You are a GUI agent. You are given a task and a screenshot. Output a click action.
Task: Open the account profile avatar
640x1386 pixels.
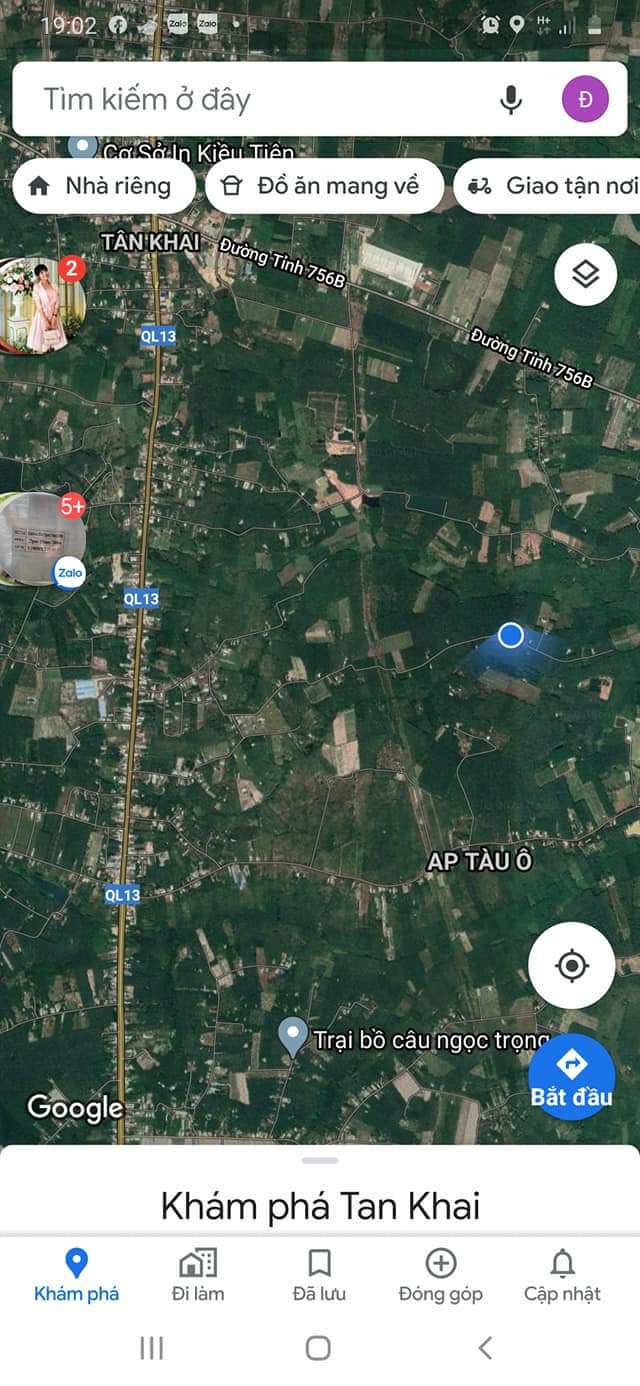585,99
